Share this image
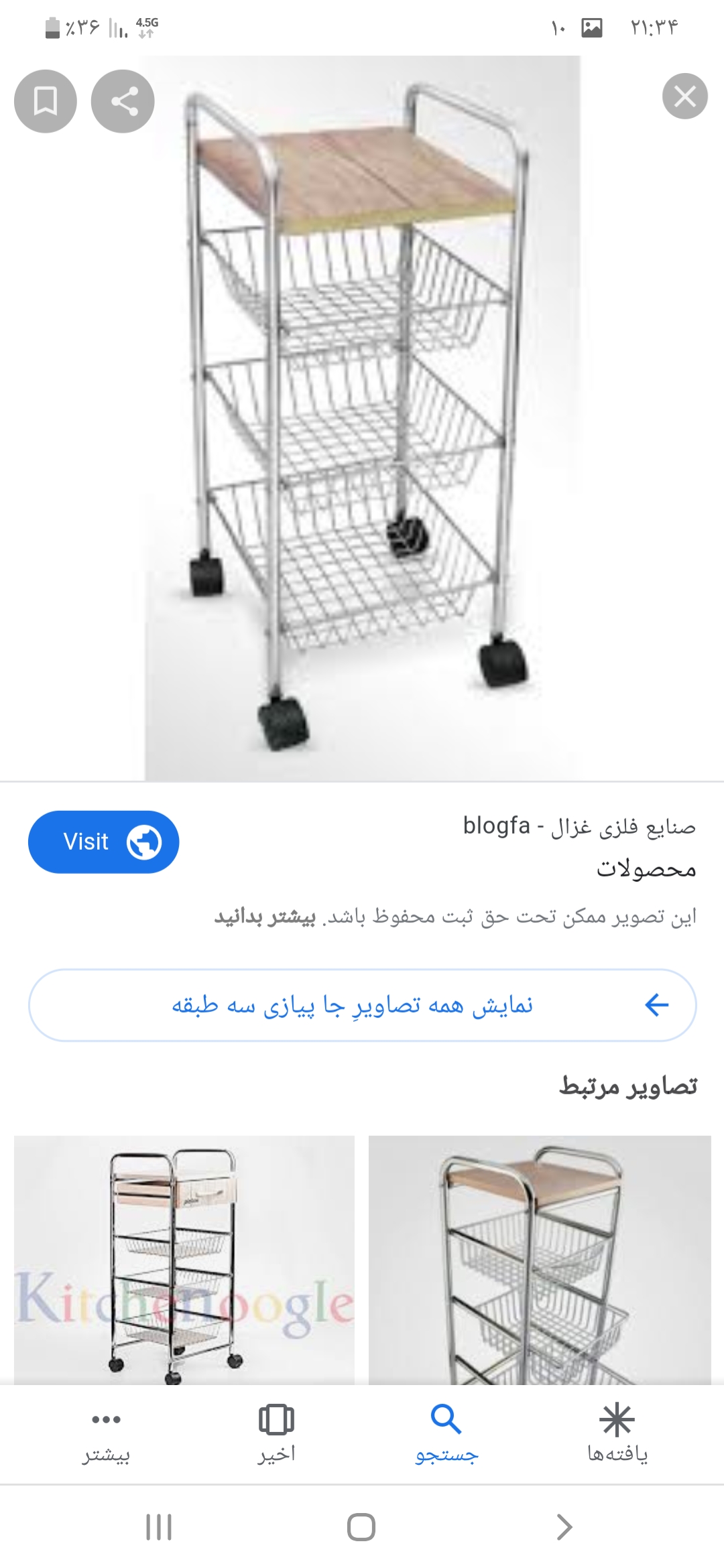 [x=123, y=101]
